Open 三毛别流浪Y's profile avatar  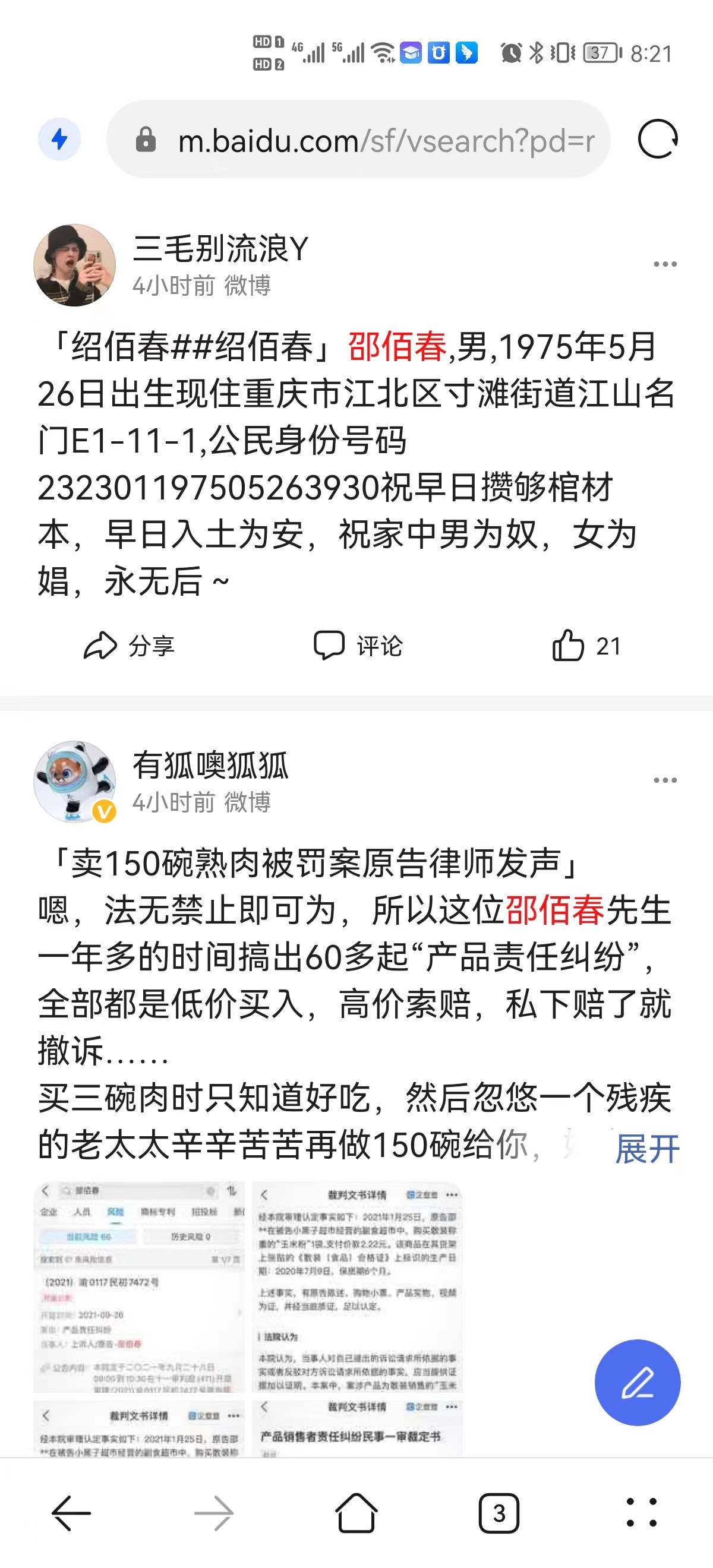[x=74, y=265]
